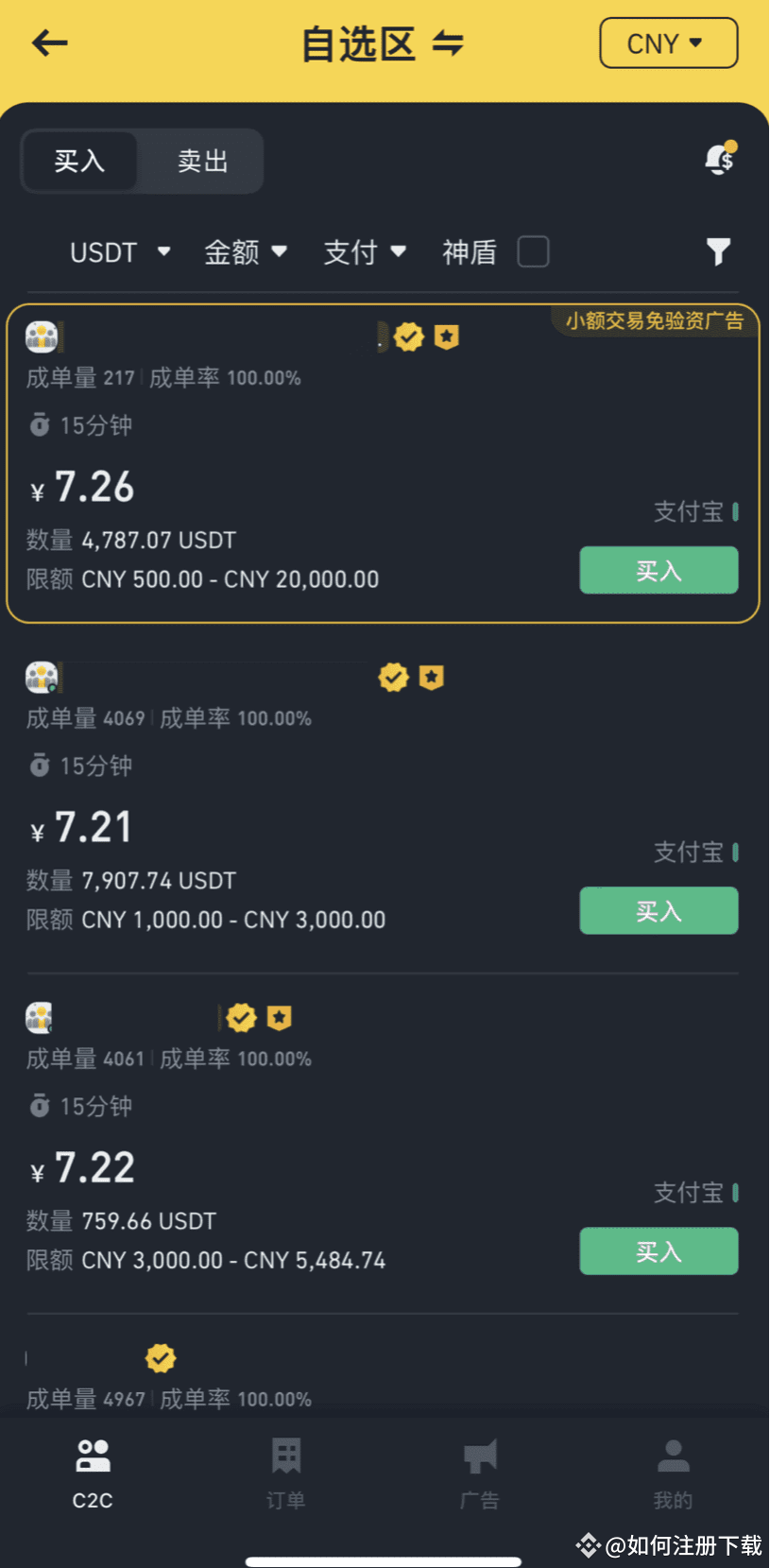Tap the merchant avatar of the 7.21 listing
This screenshot has width=770, height=1568.
(x=42, y=677)
